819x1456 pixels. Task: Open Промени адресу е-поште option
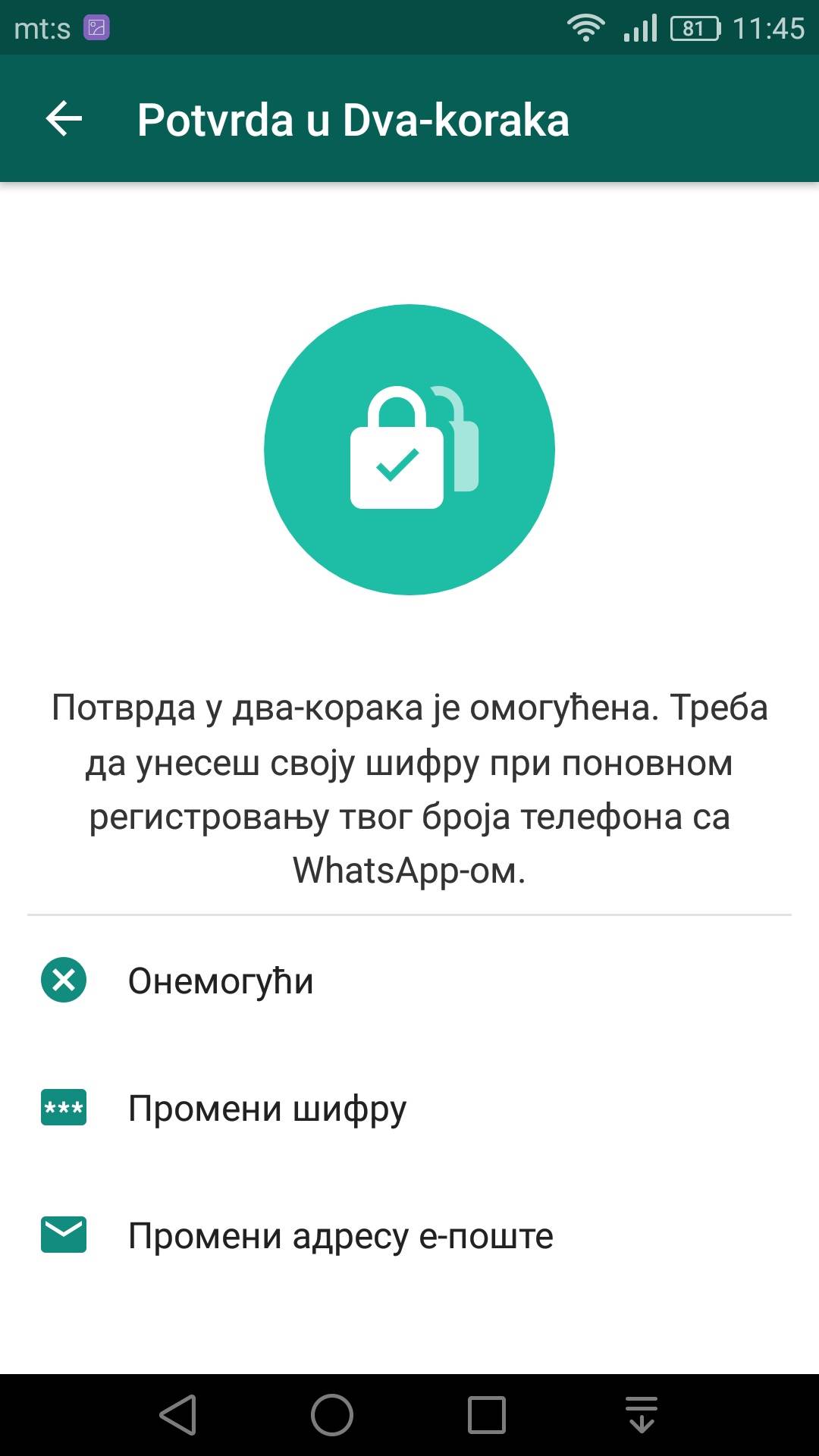coord(340,1236)
